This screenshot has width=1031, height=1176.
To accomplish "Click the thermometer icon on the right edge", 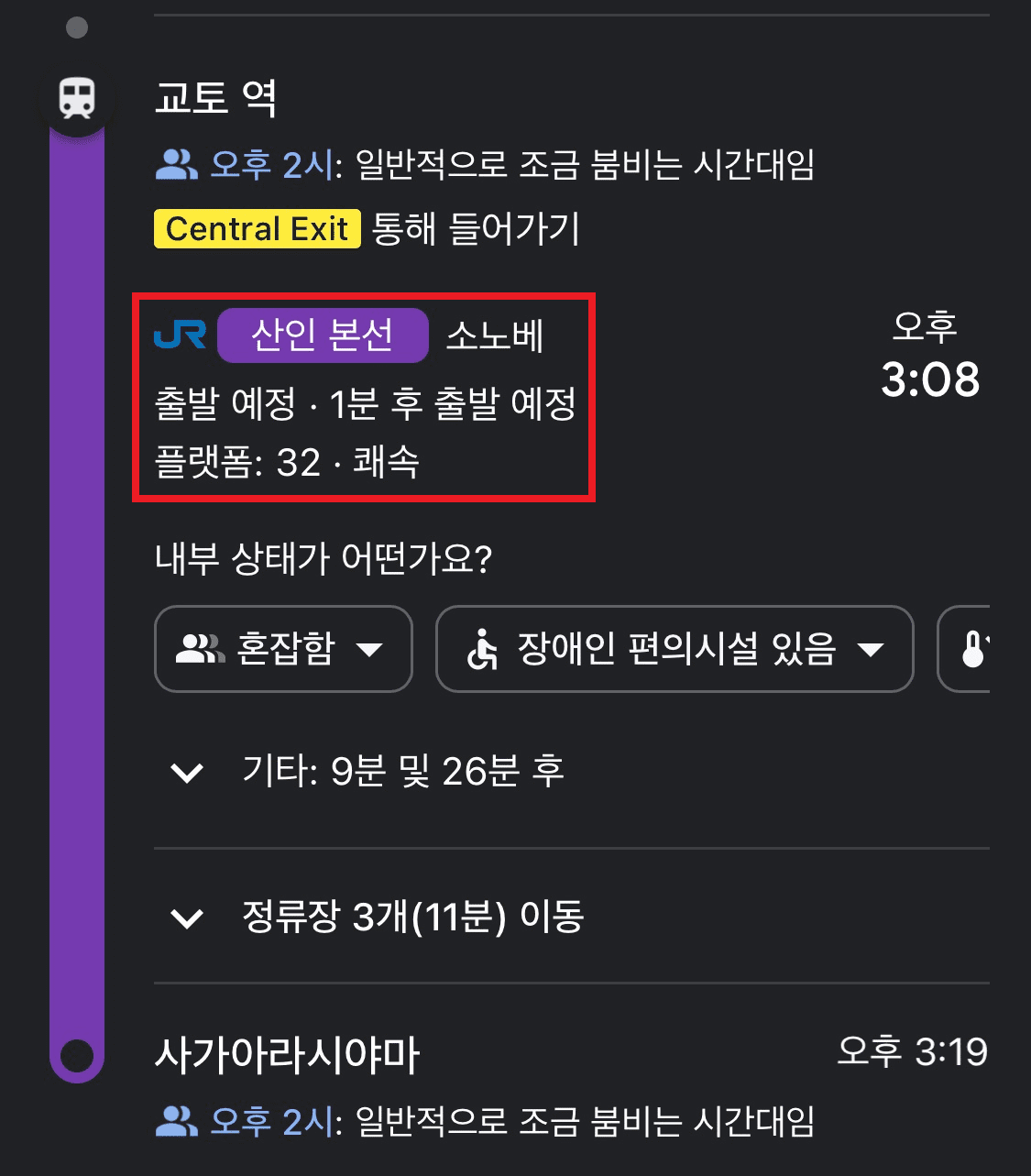I will (974, 650).
